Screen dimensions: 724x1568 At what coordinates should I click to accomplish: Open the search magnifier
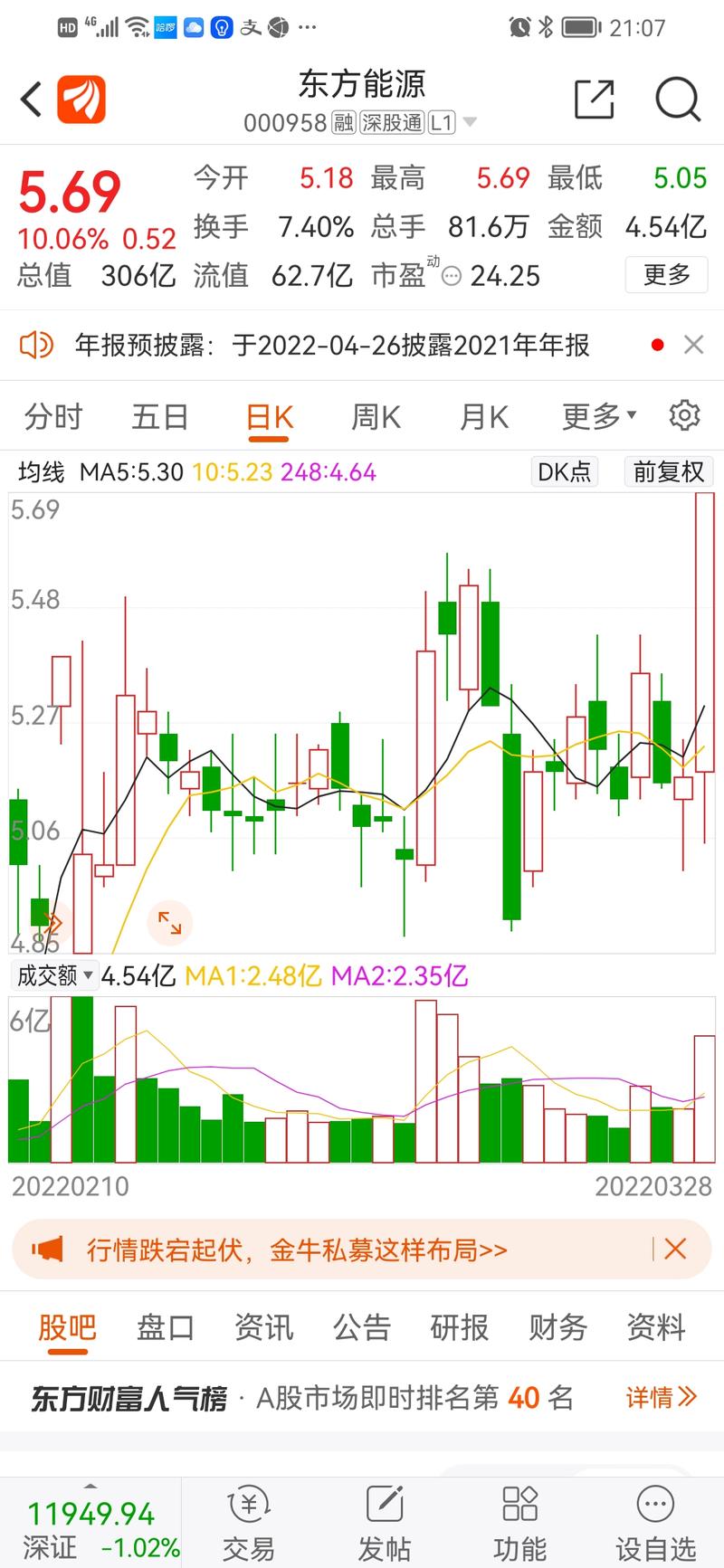[x=677, y=100]
